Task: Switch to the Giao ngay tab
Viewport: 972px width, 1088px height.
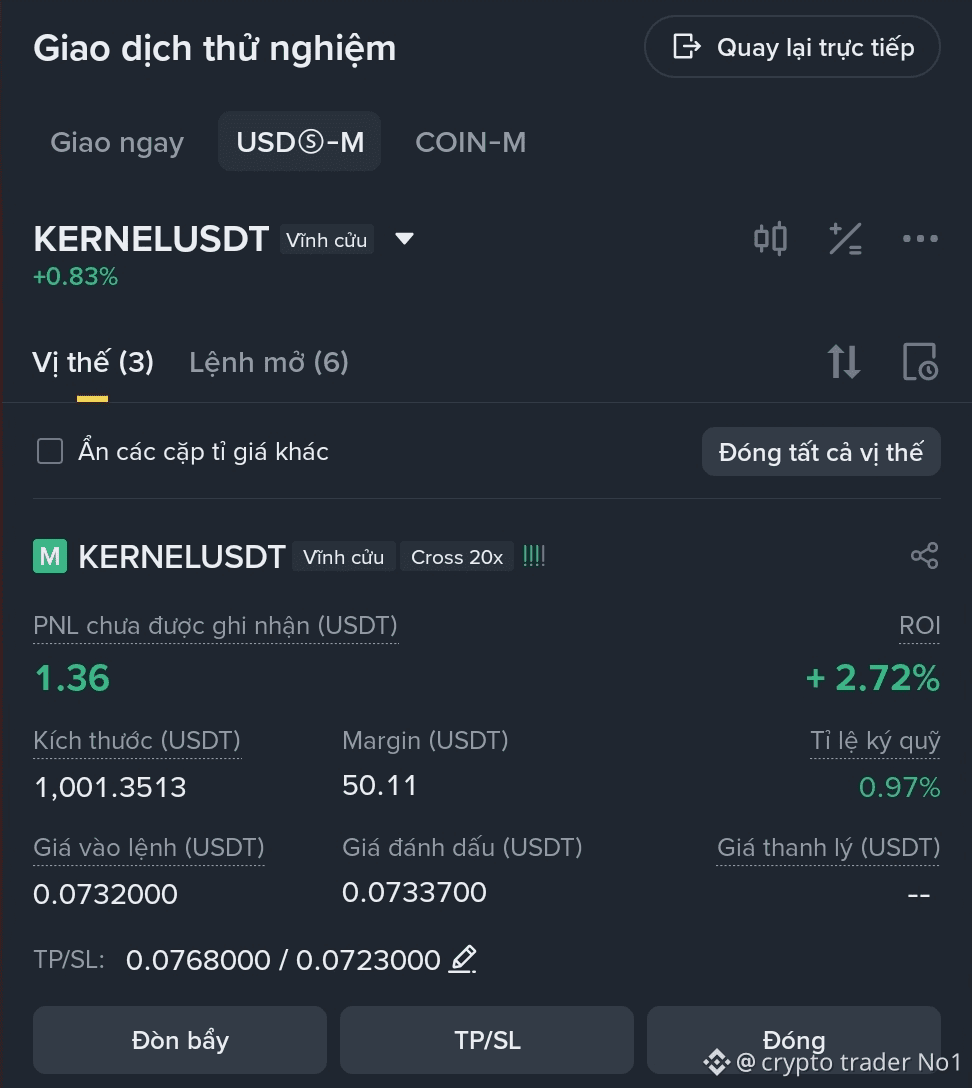Action: [117, 143]
